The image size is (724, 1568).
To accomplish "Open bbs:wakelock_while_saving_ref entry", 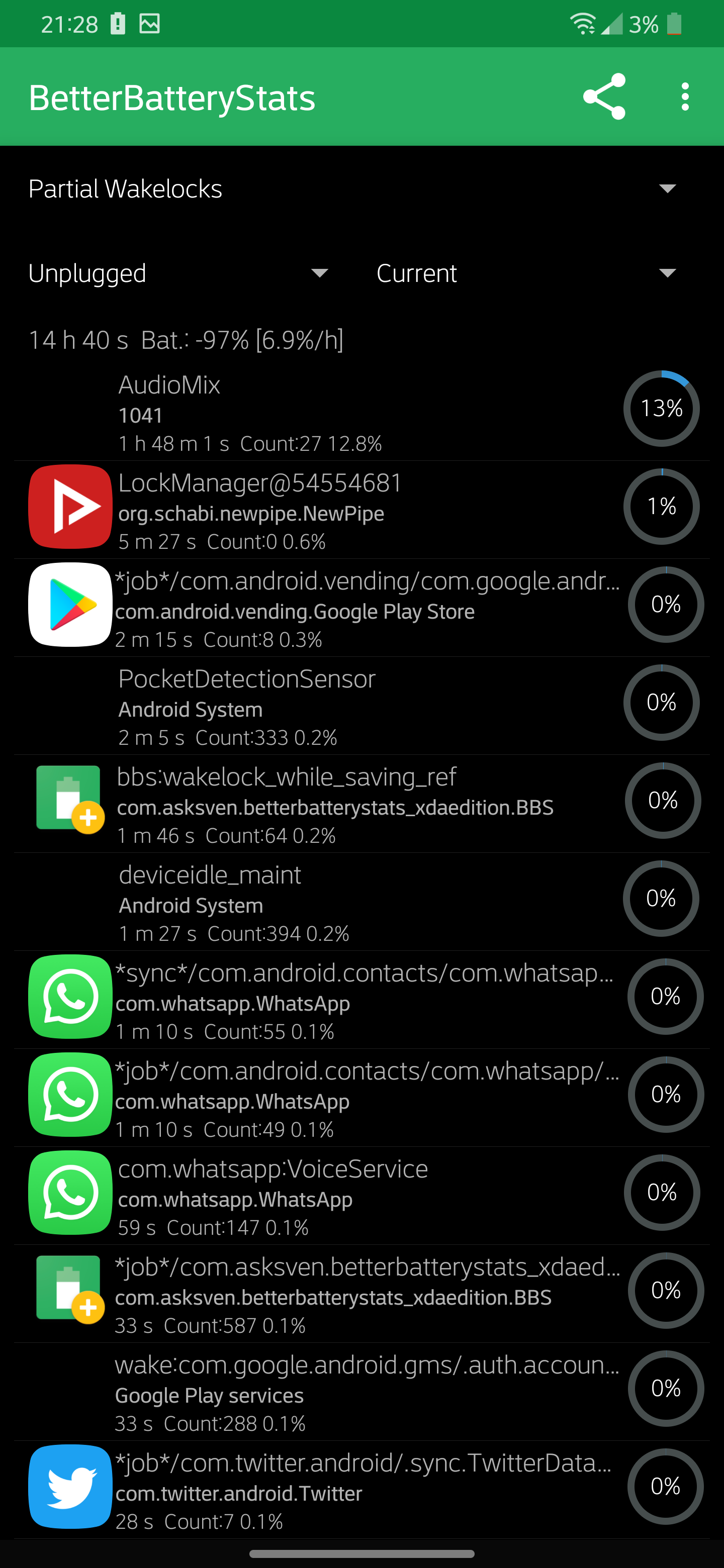I will (x=361, y=804).
